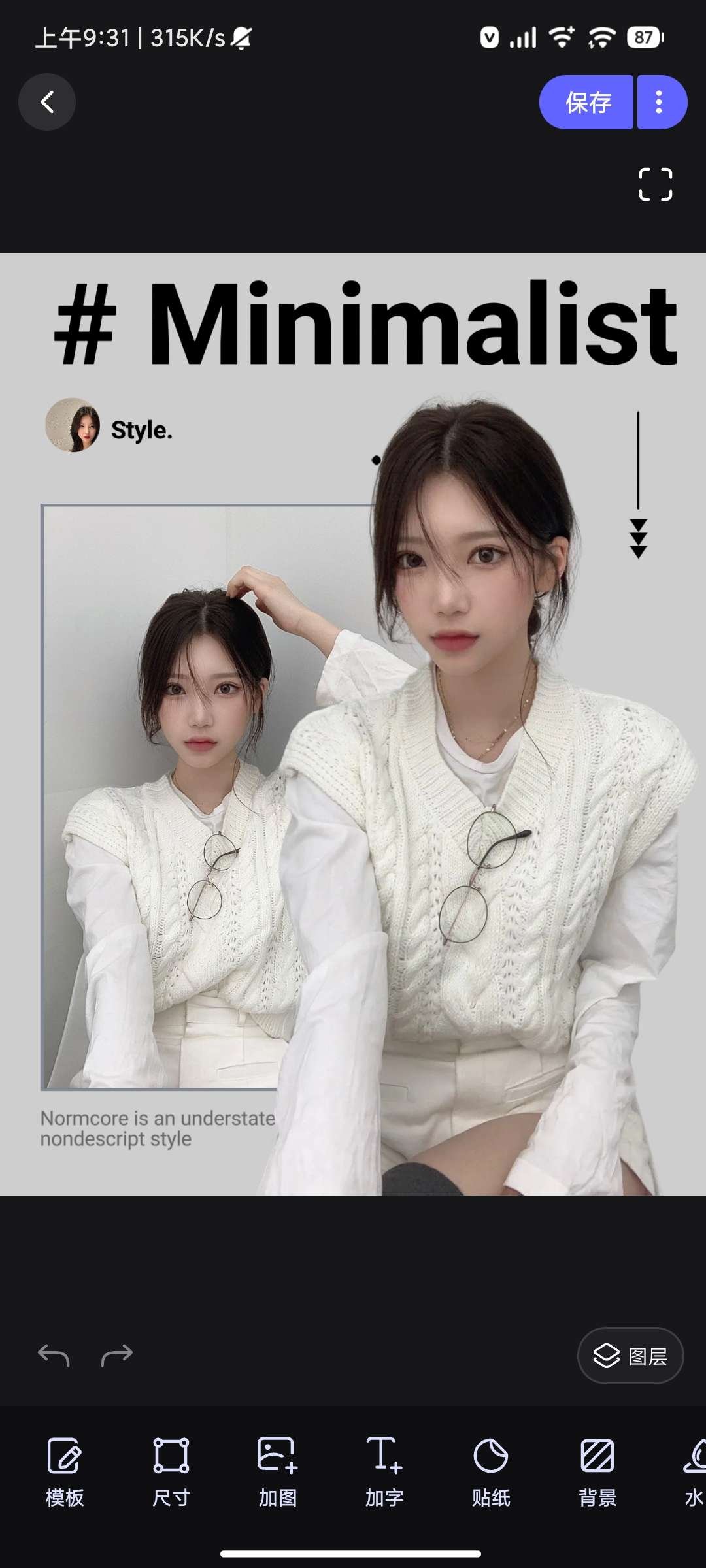Go back using the arrow button
This screenshot has width=706, height=1568.
47,102
